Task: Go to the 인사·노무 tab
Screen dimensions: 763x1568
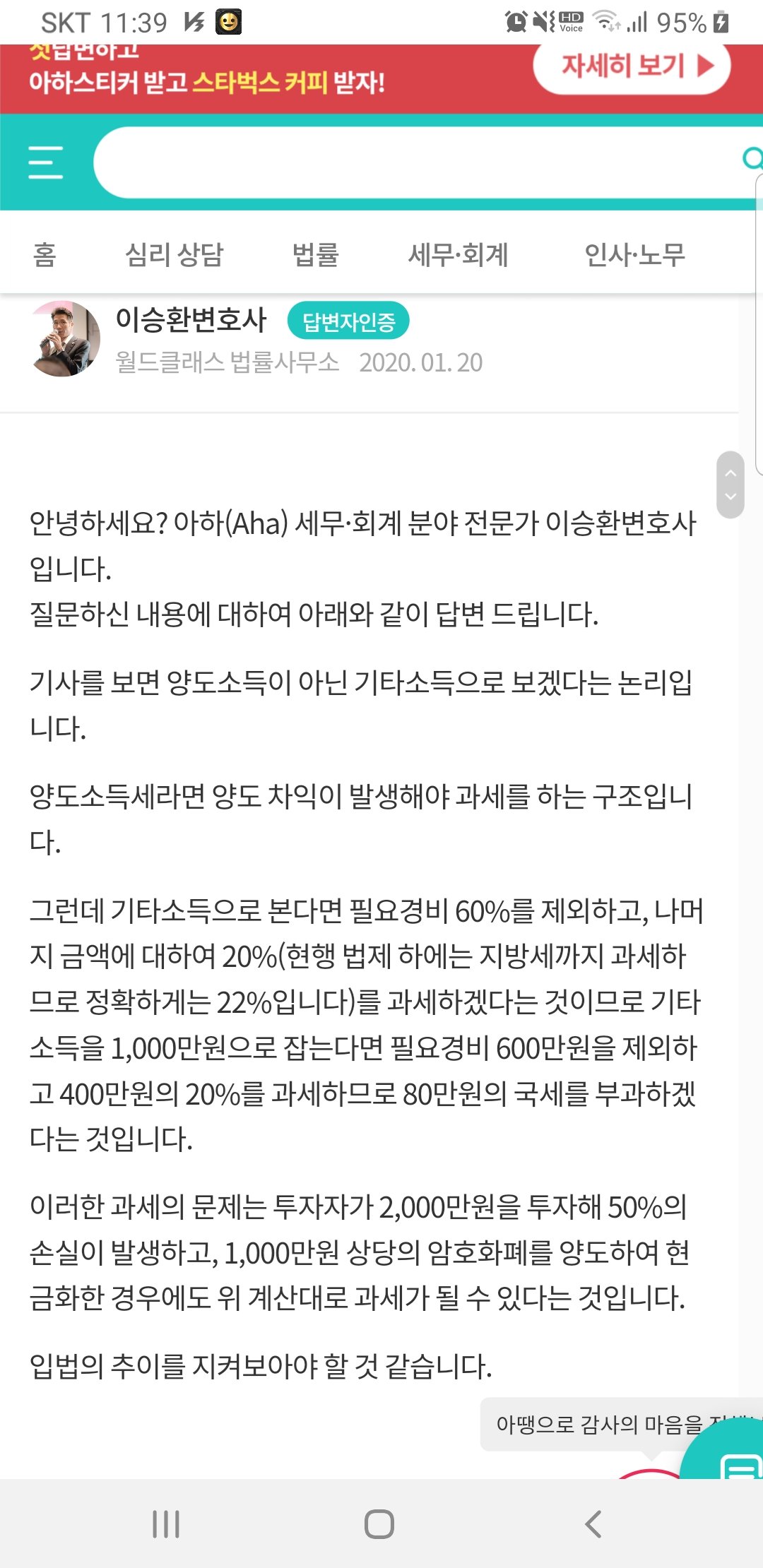Action: [x=634, y=254]
